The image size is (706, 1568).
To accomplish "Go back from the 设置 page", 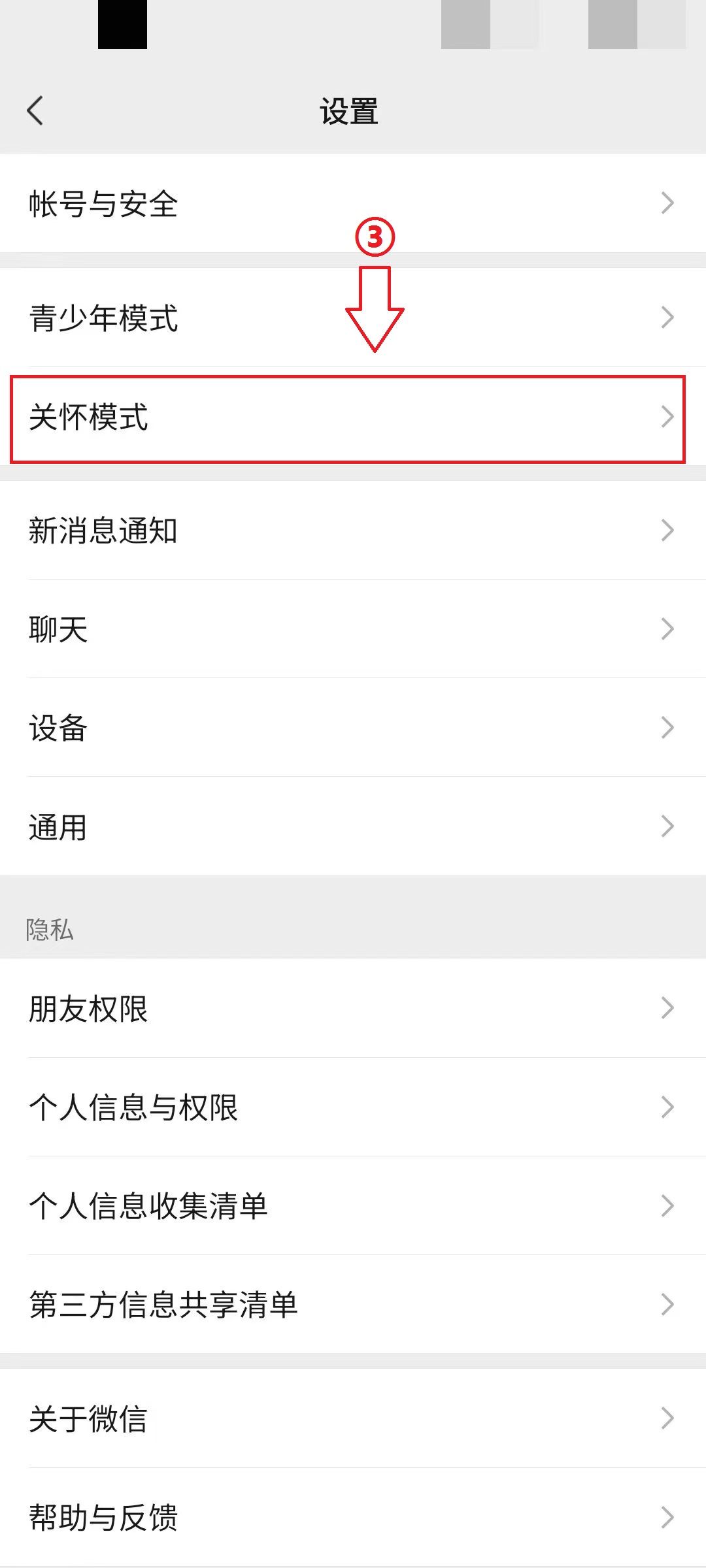I will coord(35,110).
